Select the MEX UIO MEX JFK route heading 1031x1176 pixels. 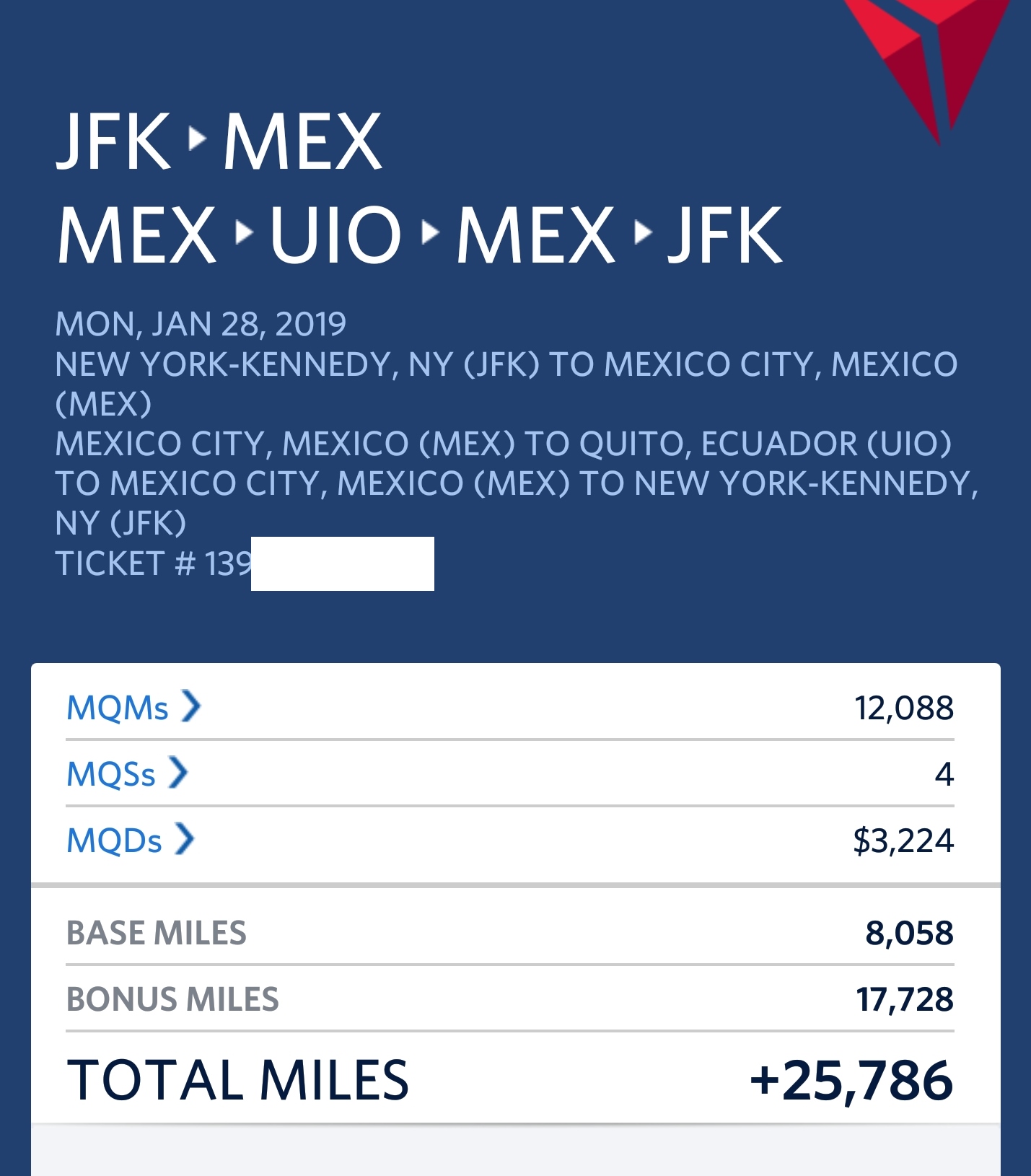[x=418, y=234]
